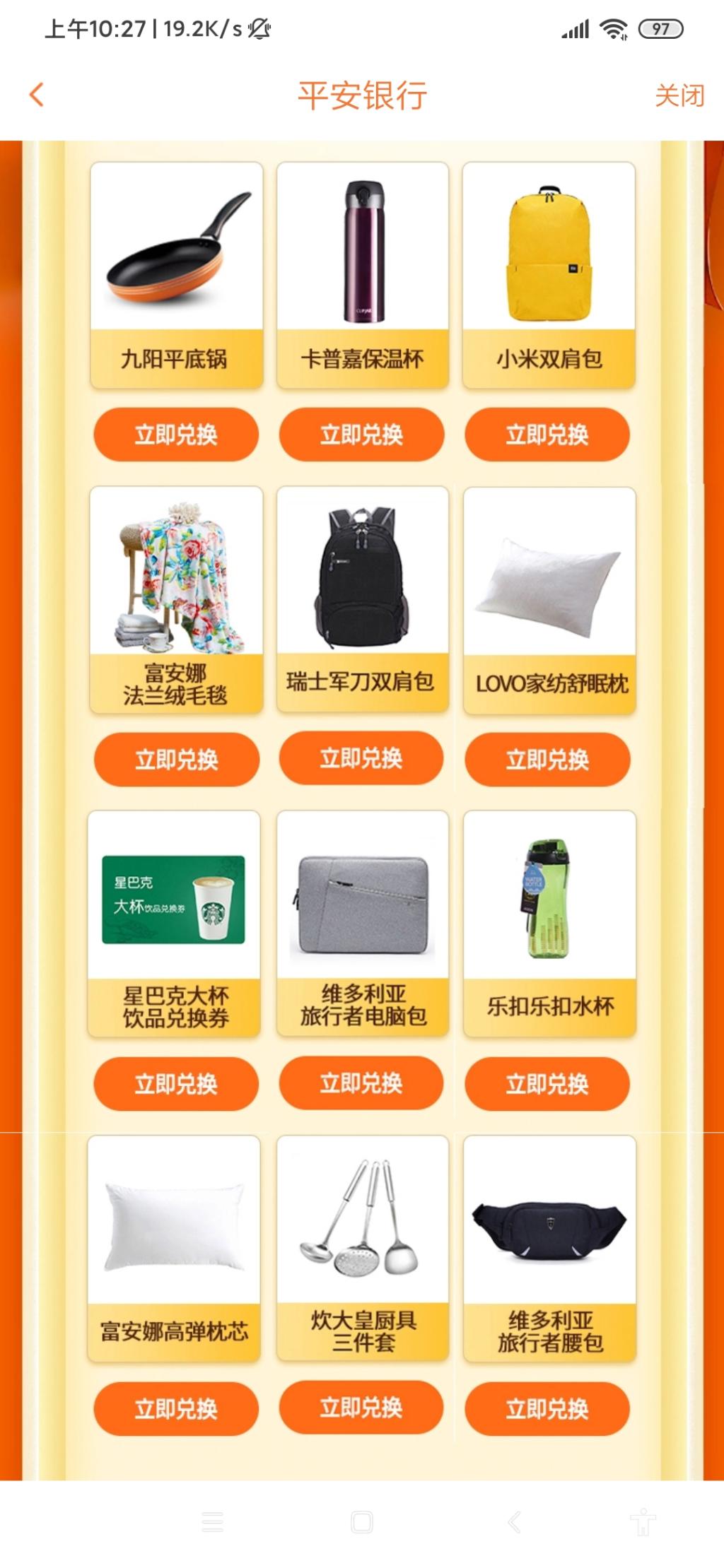This screenshot has height=1568, width=724.
Task: Open the system recent apps menu
Action: click(x=212, y=1521)
